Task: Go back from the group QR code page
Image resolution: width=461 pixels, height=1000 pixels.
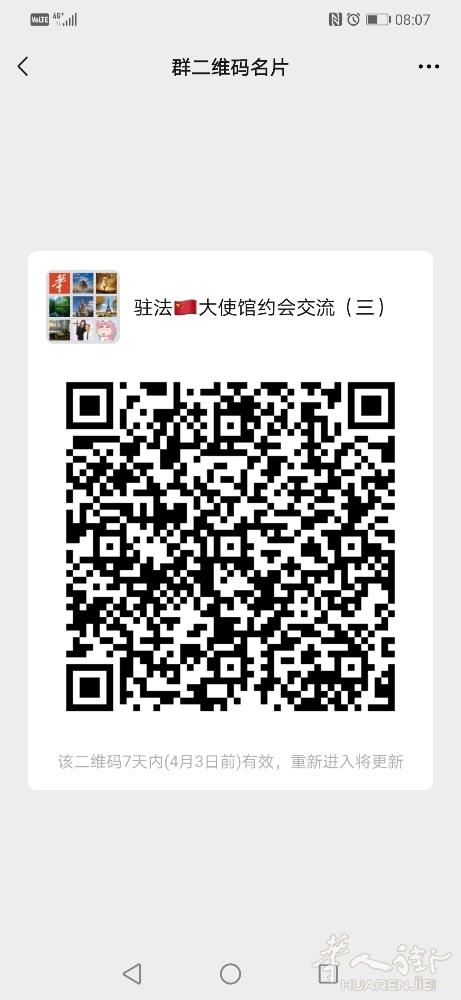Action: pos(23,66)
